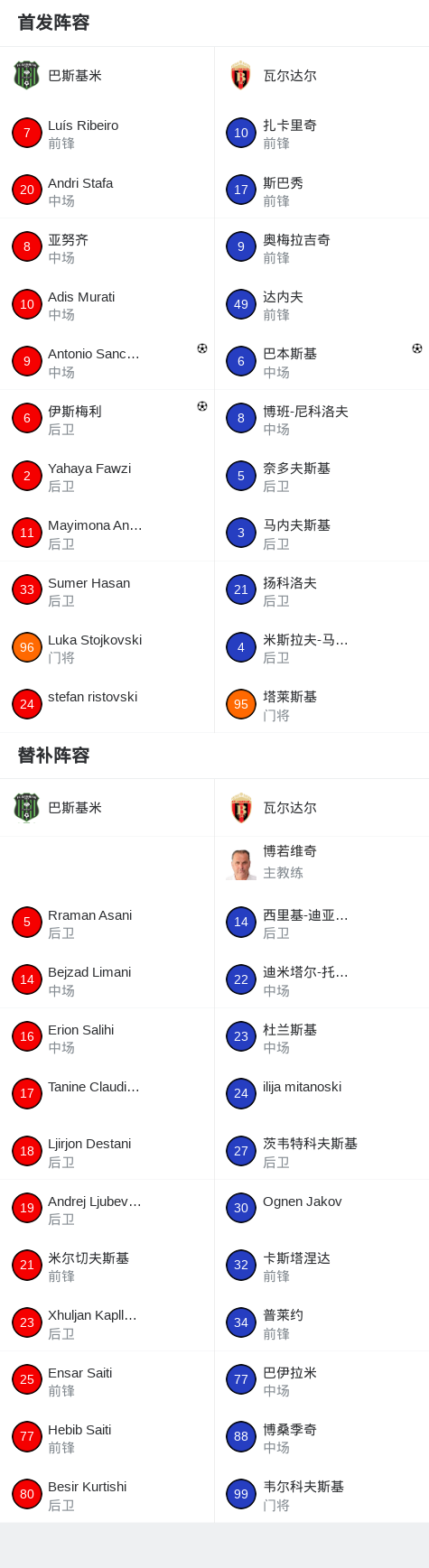Open substitute Ensar Saiti's profile
This screenshot has height=1568, width=429.
tap(107, 1380)
